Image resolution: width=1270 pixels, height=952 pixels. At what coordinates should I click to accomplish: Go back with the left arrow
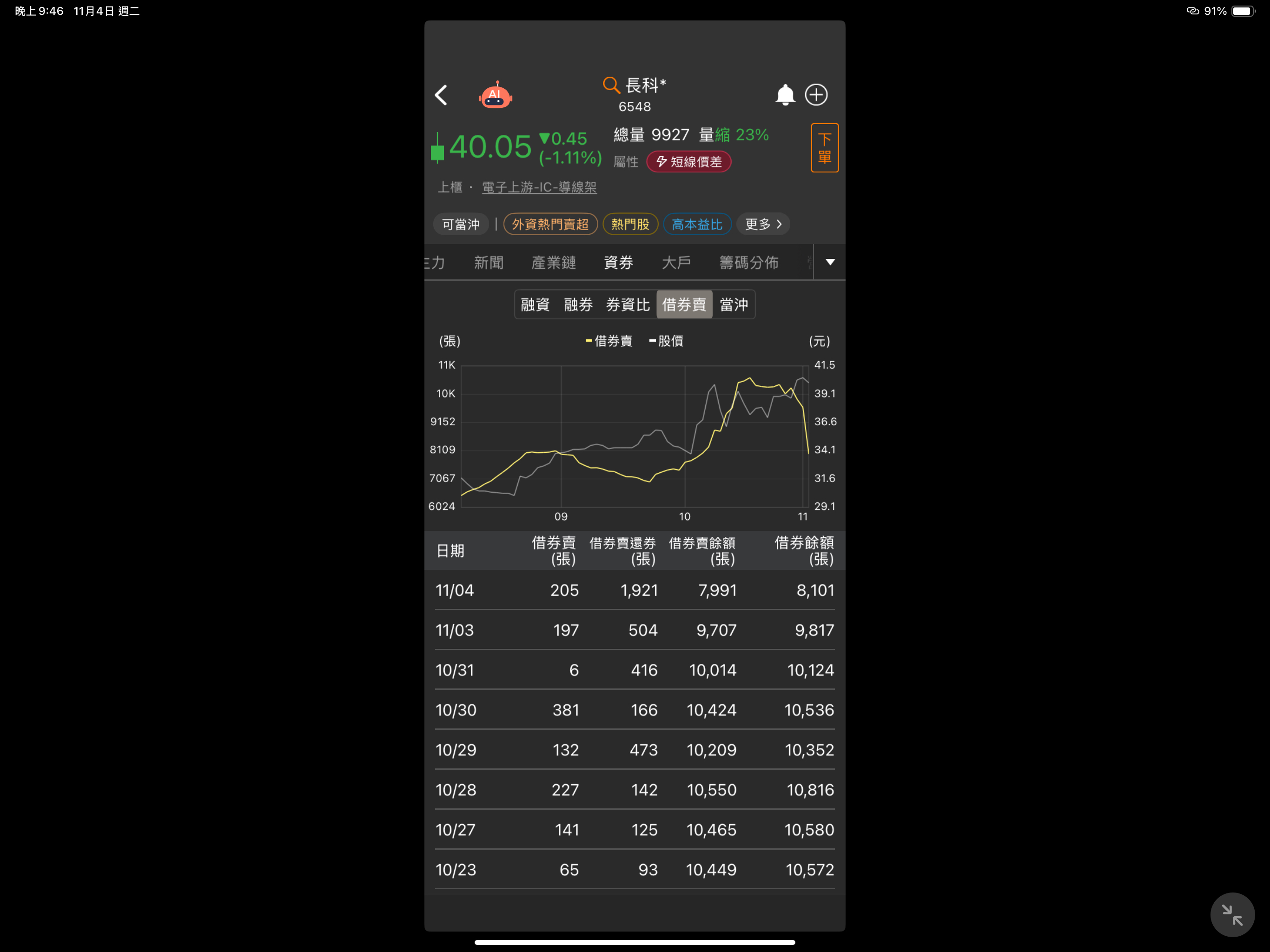[x=441, y=95]
